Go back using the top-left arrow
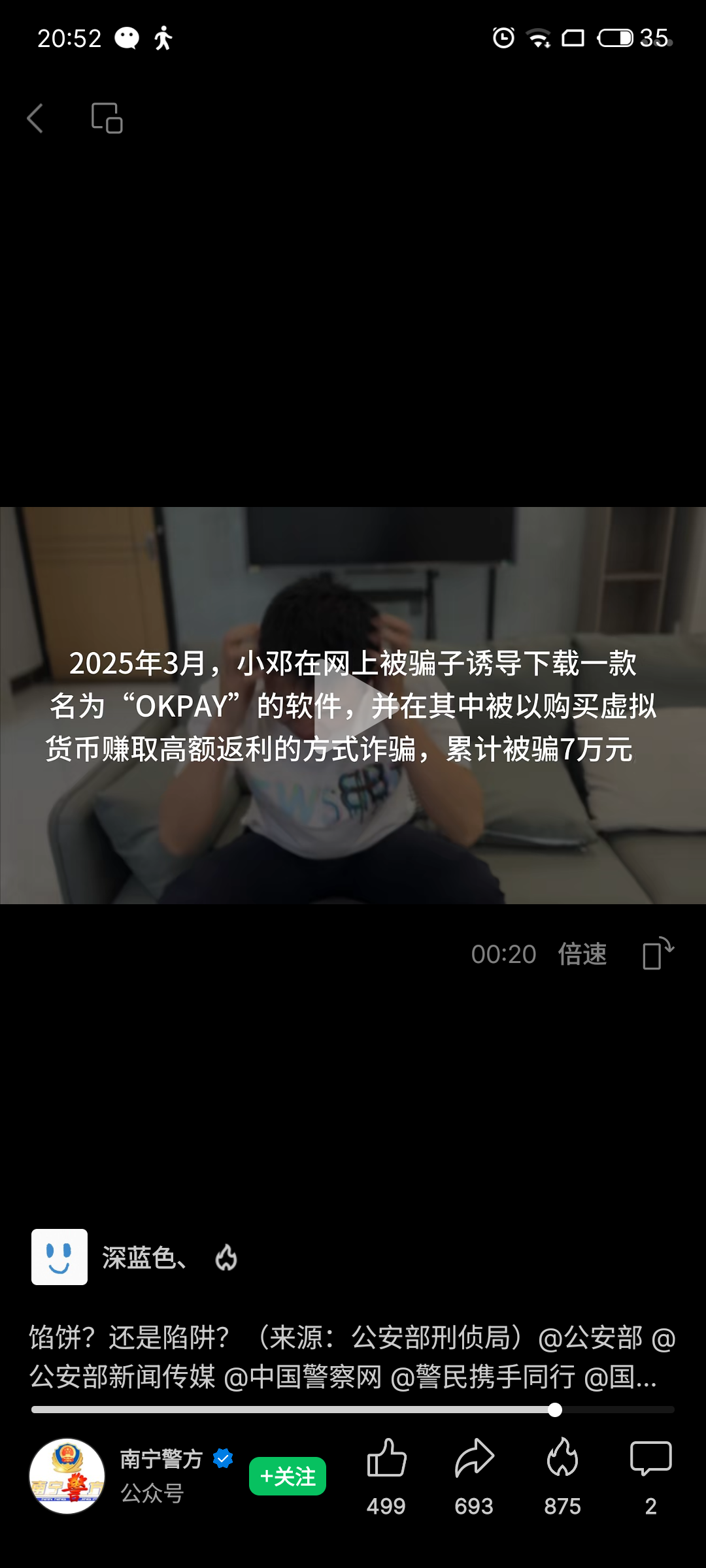Screen dimensions: 706x1568 pos(35,119)
